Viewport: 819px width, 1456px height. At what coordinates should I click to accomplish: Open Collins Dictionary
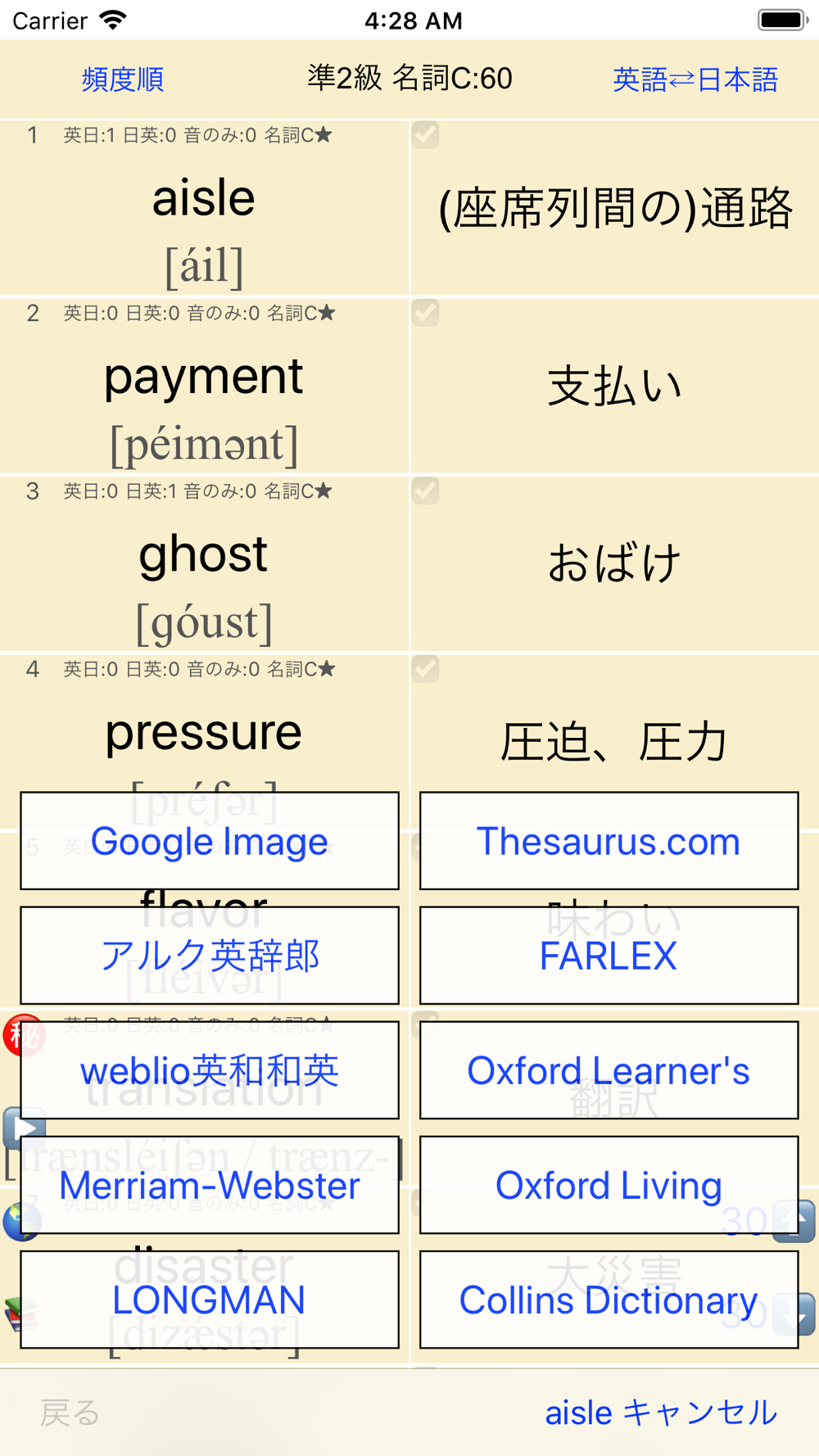tap(609, 1300)
